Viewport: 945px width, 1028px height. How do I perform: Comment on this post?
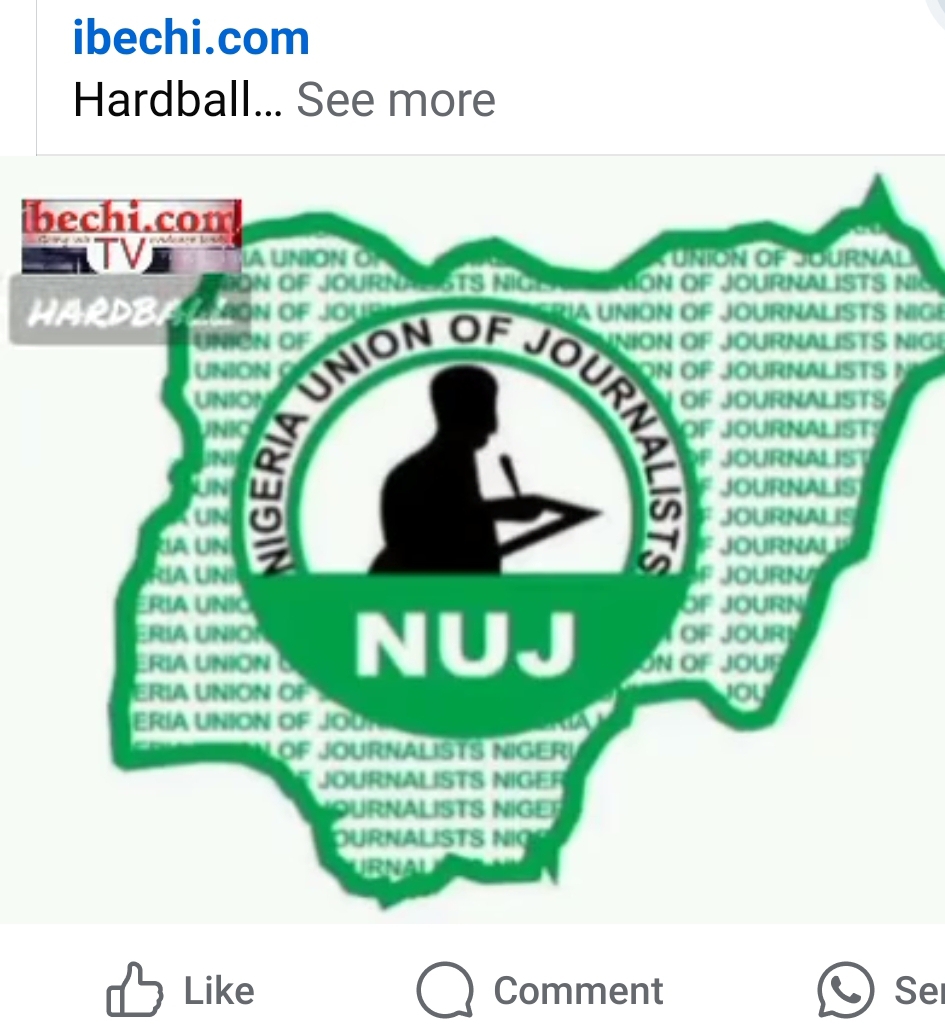pyautogui.click(x=541, y=991)
